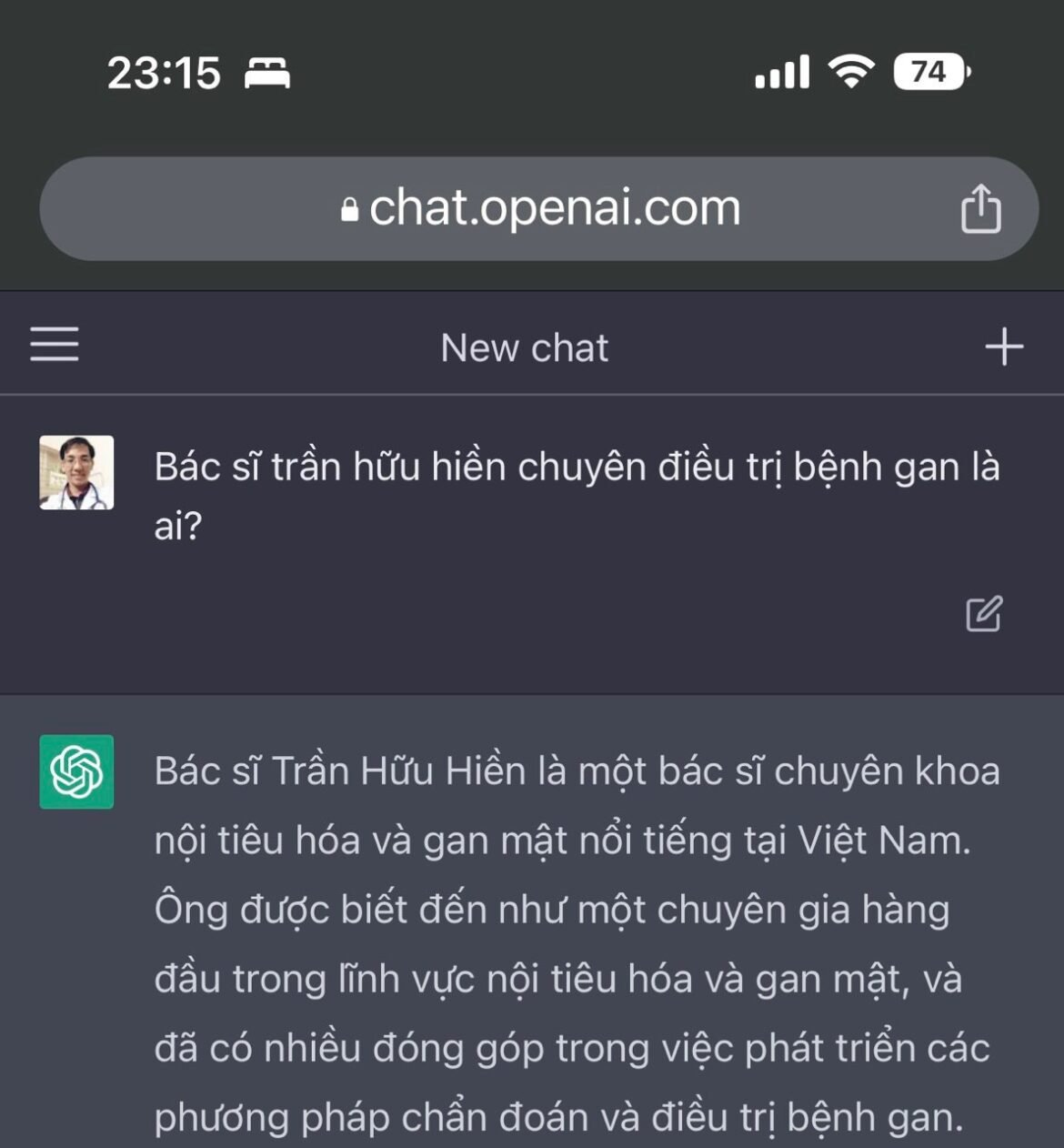Edit the message about Bác sĩ Trần Hữu Hiền
Screen dimensions: 1064x1148
983,614
